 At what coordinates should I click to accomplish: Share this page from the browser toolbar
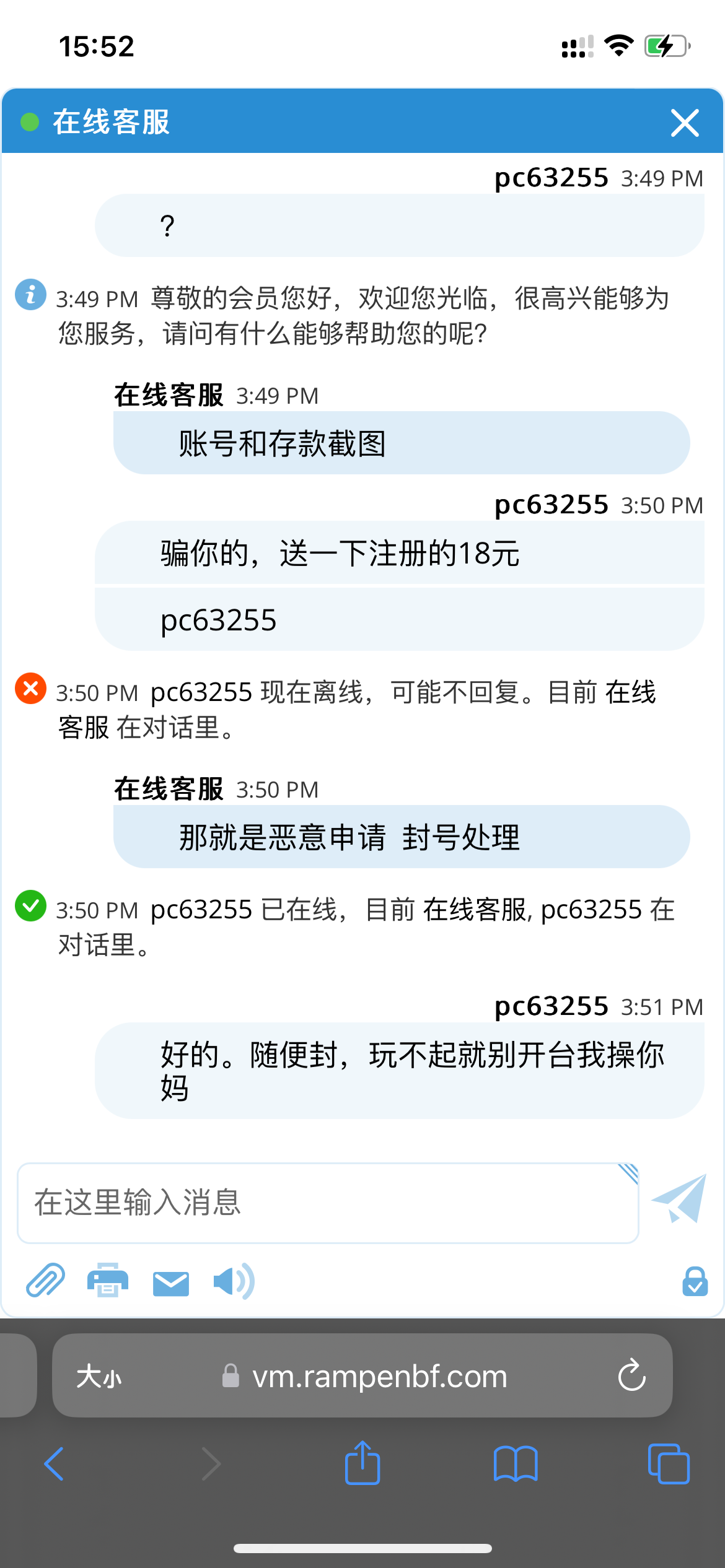(x=362, y=1463)
